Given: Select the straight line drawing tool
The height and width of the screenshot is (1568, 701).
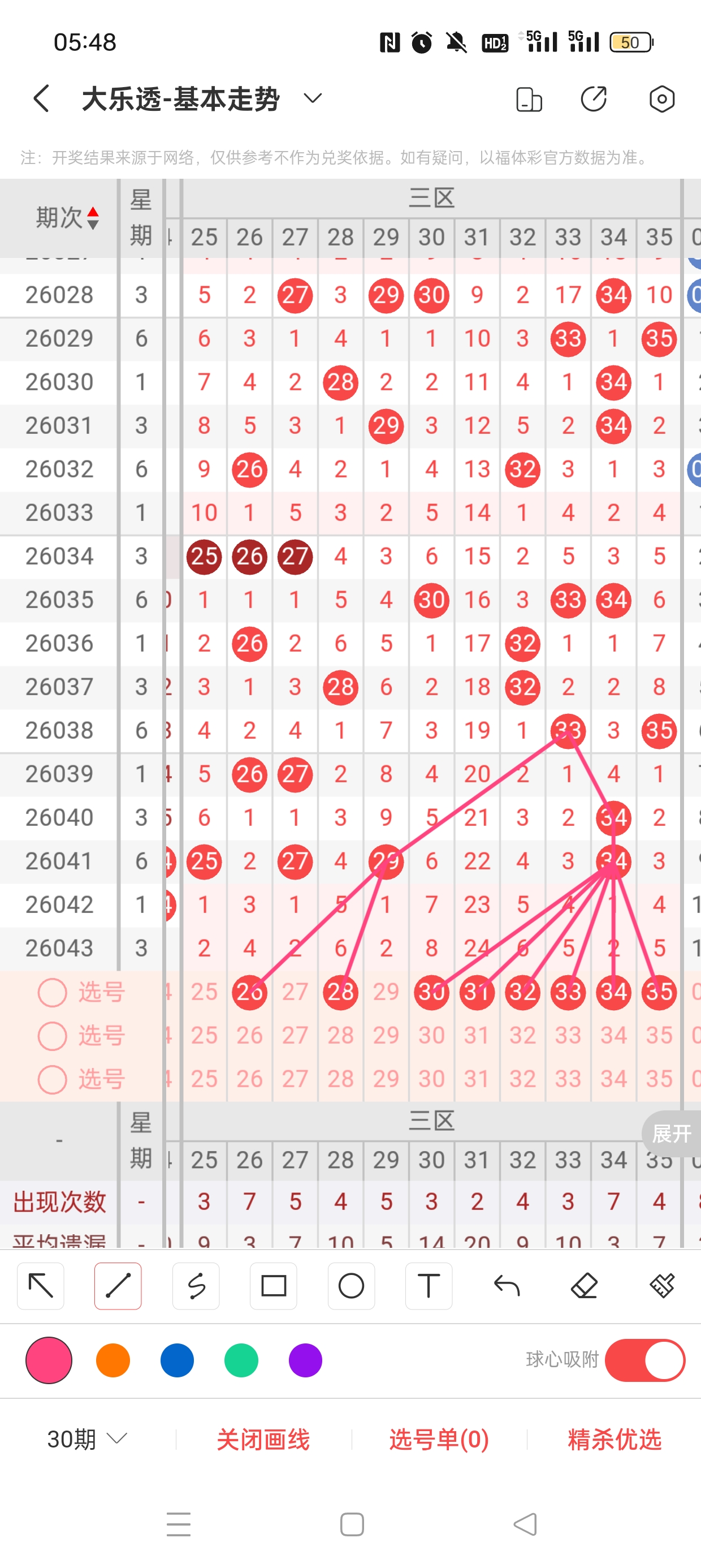Looking at the screenshot, I should pos(118,1286).
